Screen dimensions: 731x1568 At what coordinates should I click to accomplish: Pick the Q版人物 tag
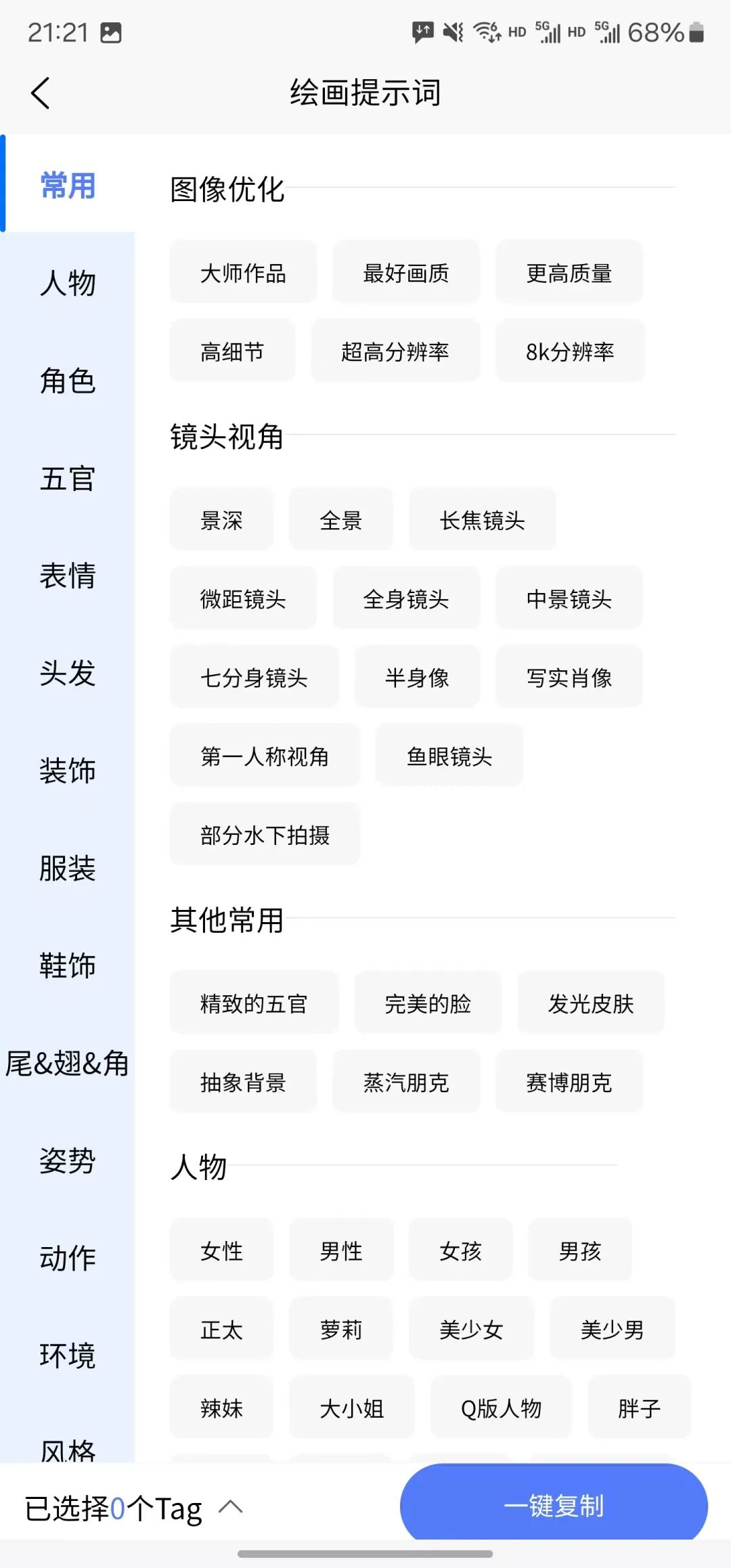(501, 1408)
